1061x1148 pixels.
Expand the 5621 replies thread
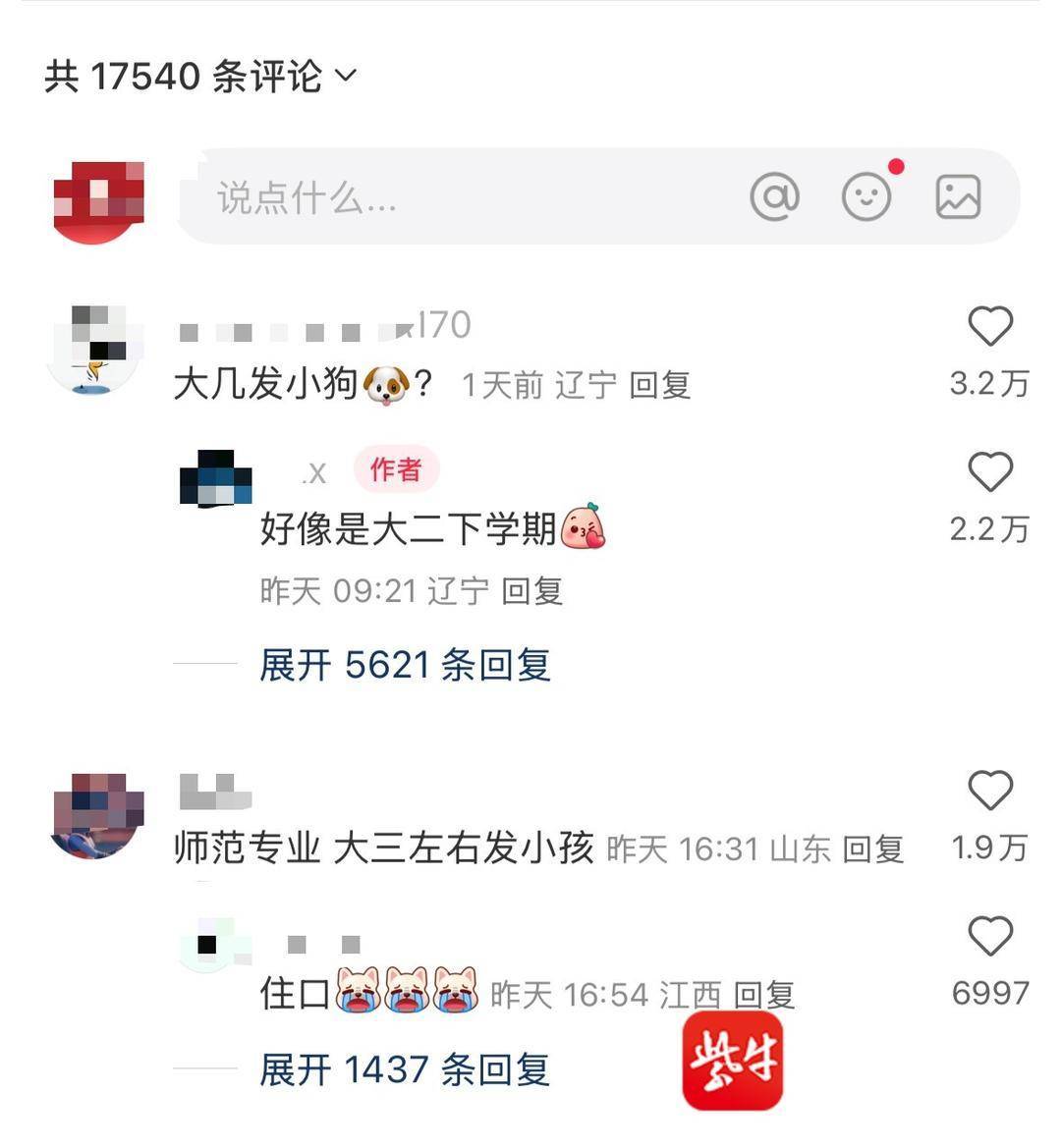pos(403,665)
